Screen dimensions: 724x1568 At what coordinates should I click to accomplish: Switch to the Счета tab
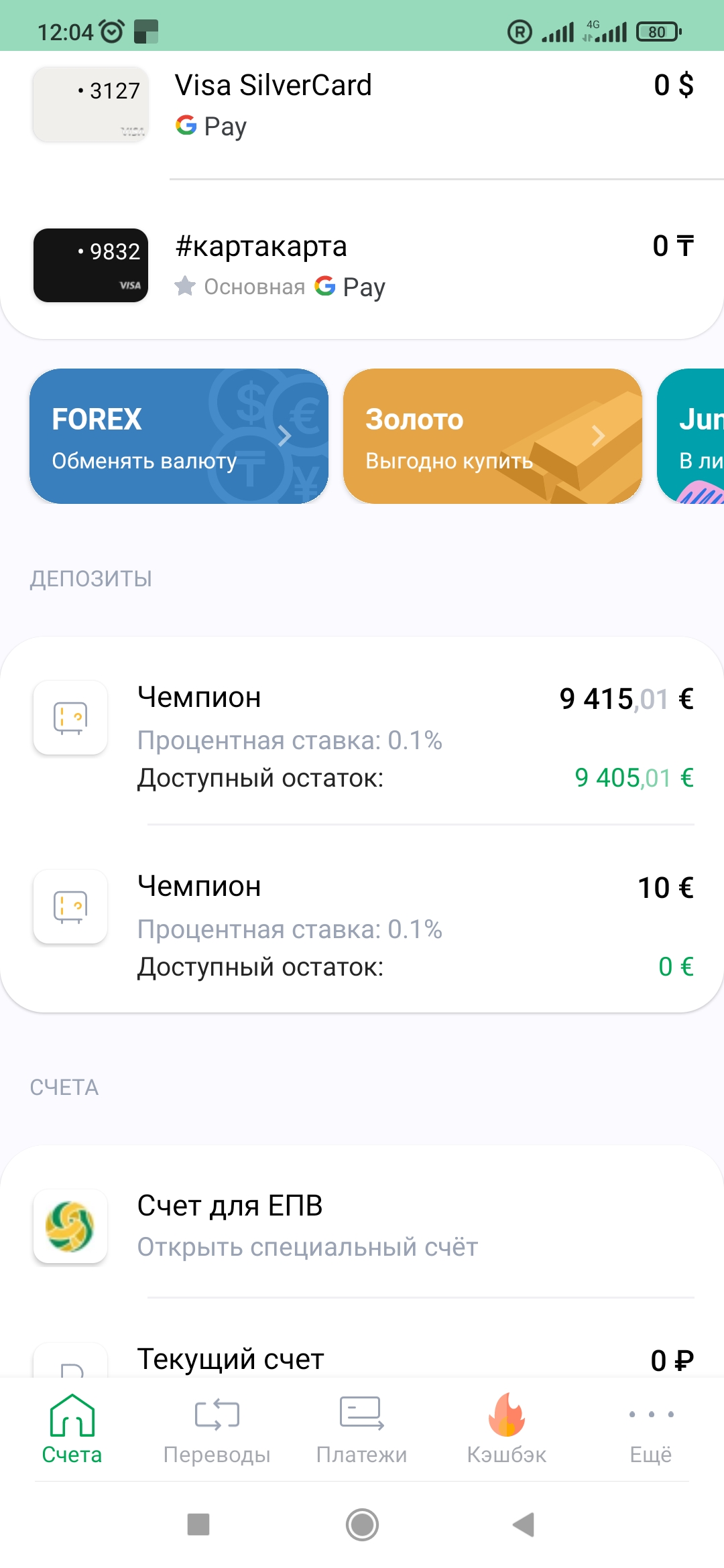click(72, 1429)
